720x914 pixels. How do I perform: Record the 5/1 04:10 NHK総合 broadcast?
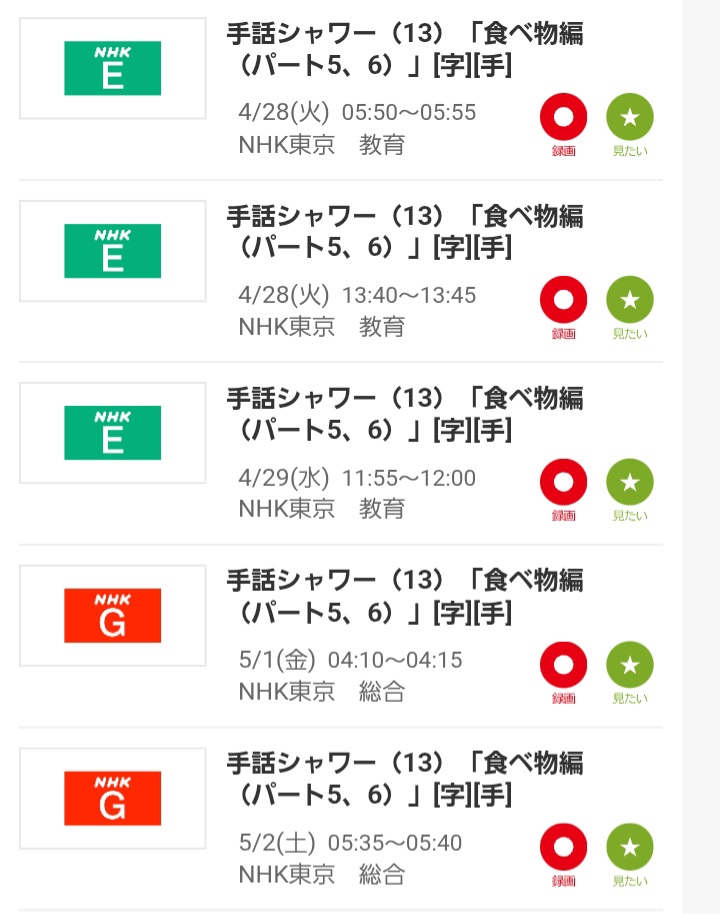[x=563, y=665]
